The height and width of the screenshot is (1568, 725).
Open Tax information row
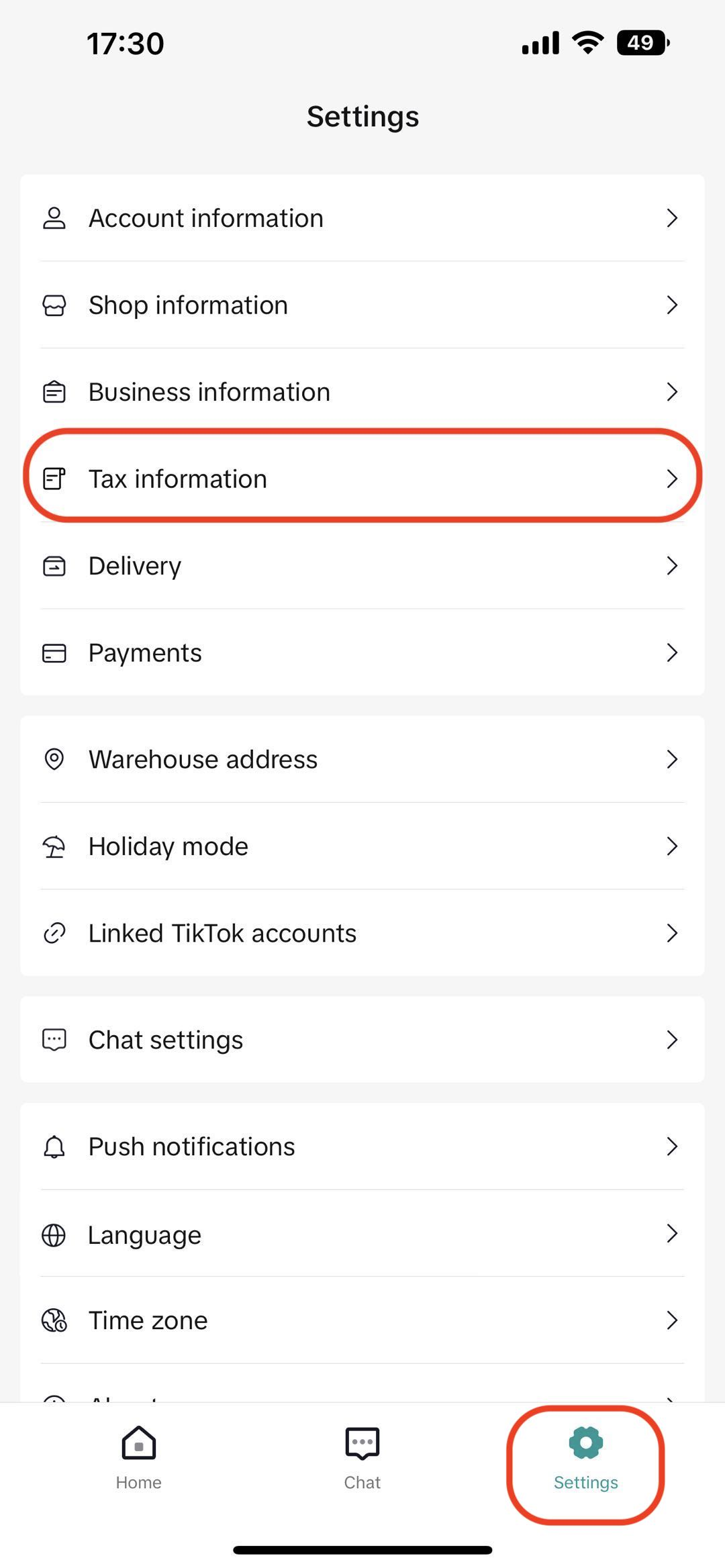tap(362, 479)
